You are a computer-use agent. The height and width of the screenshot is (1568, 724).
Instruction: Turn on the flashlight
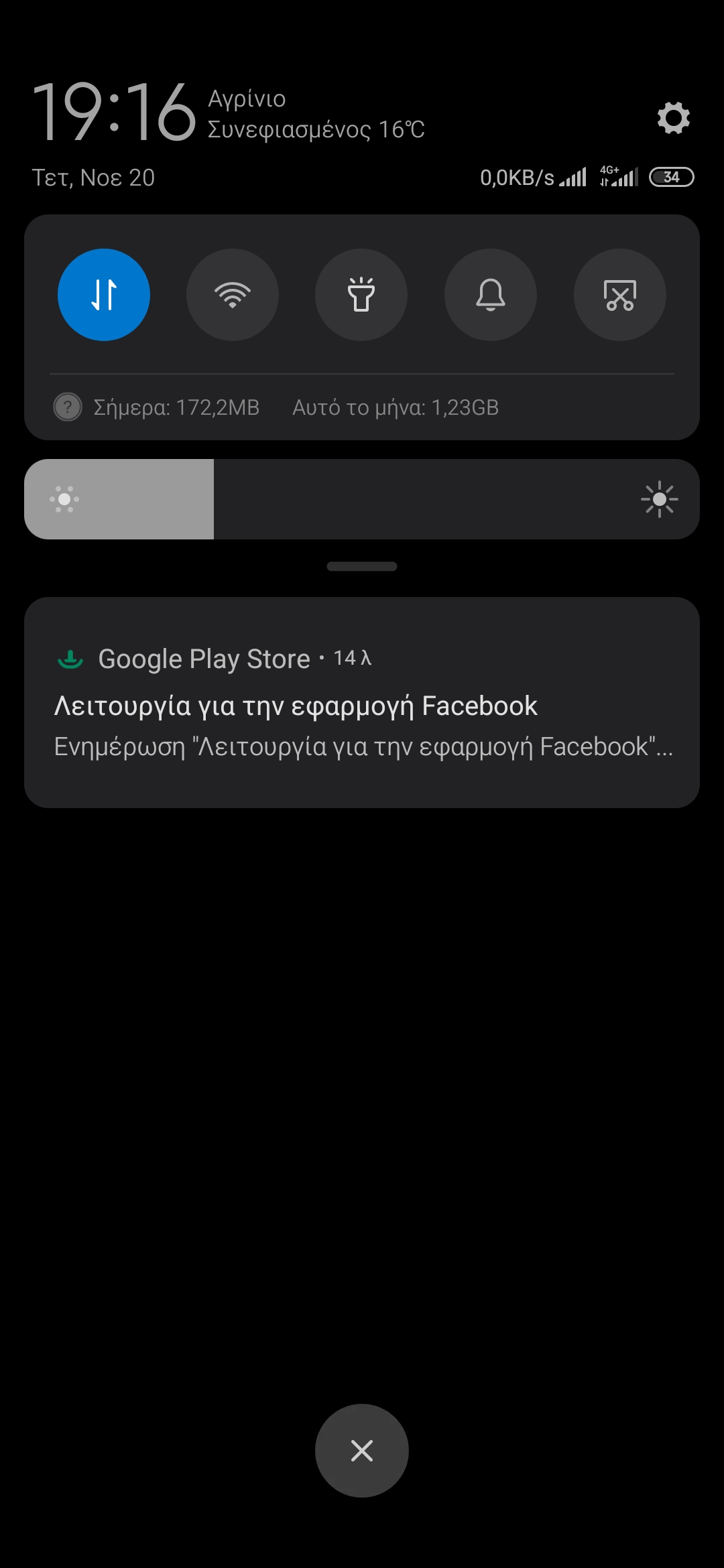click(x=361, y=295)
